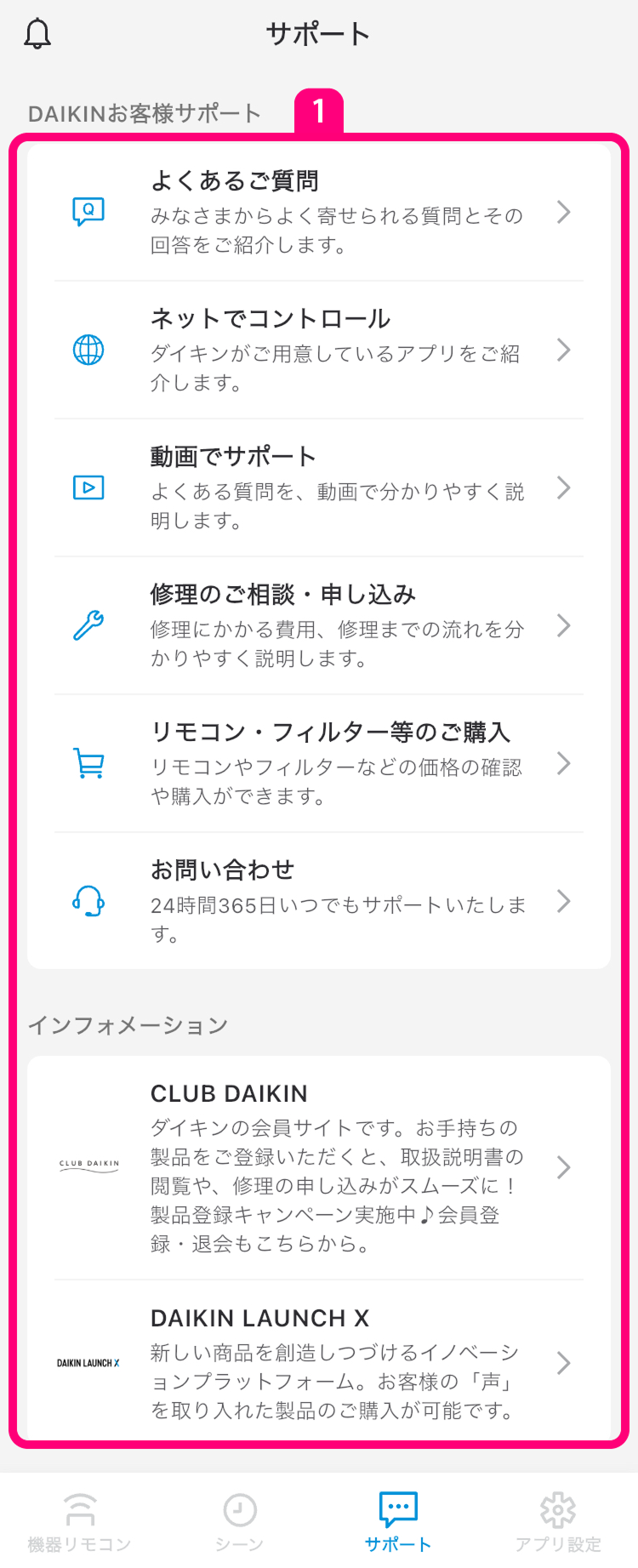Go to the アプリ設定 tab
This screenshot has width=638, height=1568.
[558, 1521]
